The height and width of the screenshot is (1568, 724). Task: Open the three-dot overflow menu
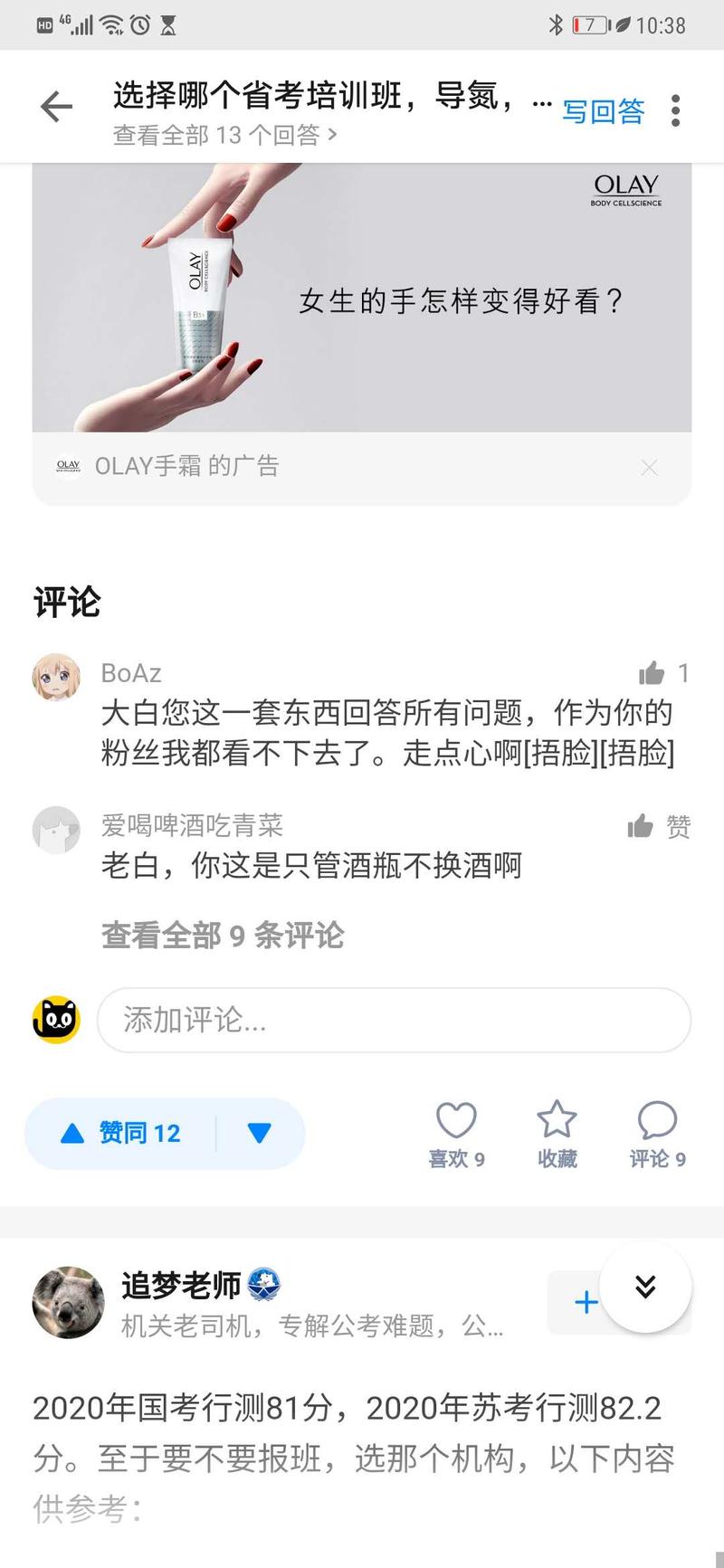[675, 109]
